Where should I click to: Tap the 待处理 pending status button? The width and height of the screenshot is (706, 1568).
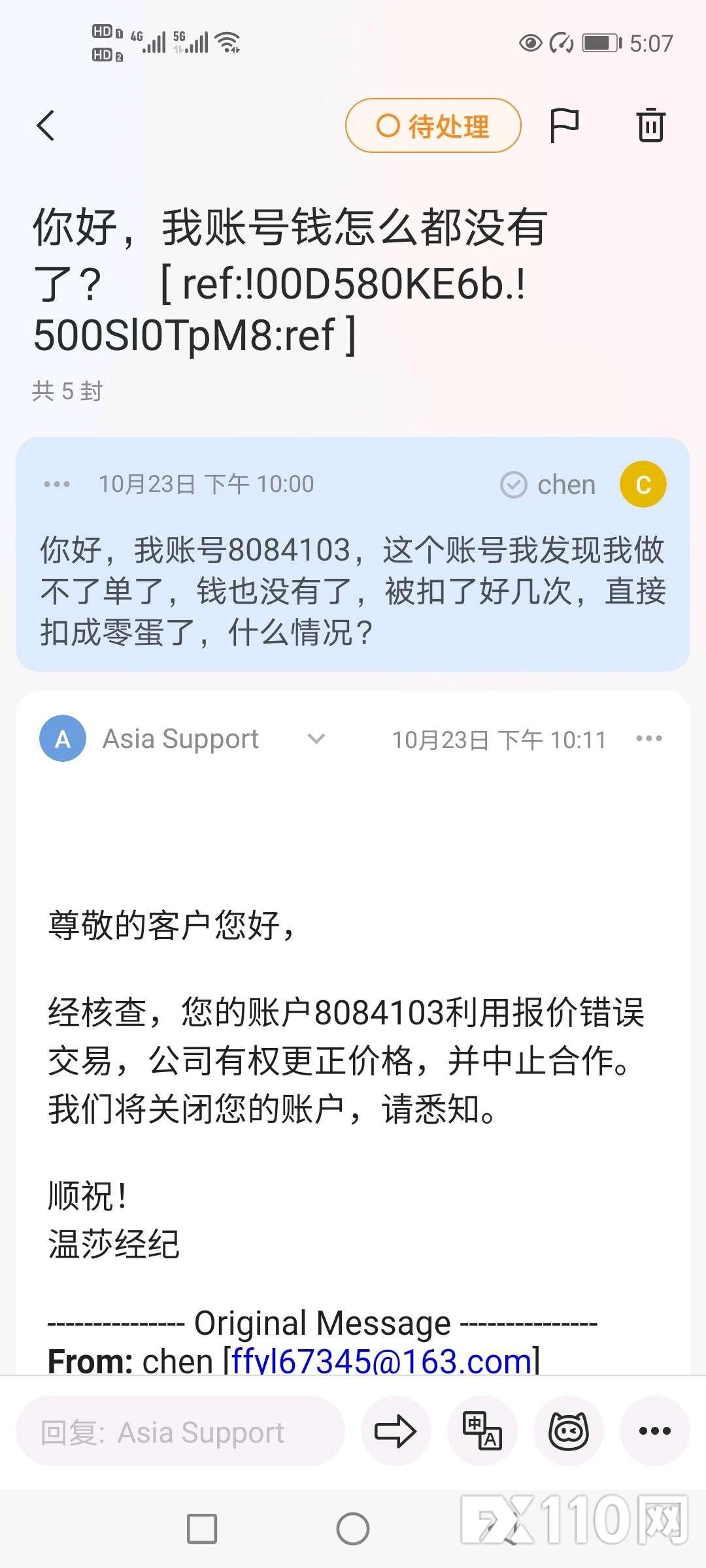(433, 125)
